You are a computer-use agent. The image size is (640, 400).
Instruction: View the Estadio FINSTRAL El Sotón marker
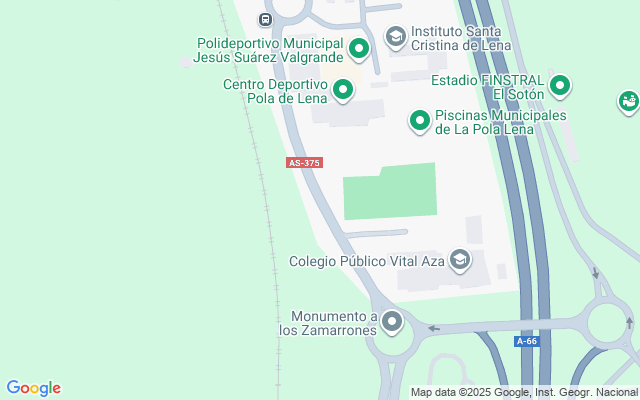(560, 86)
